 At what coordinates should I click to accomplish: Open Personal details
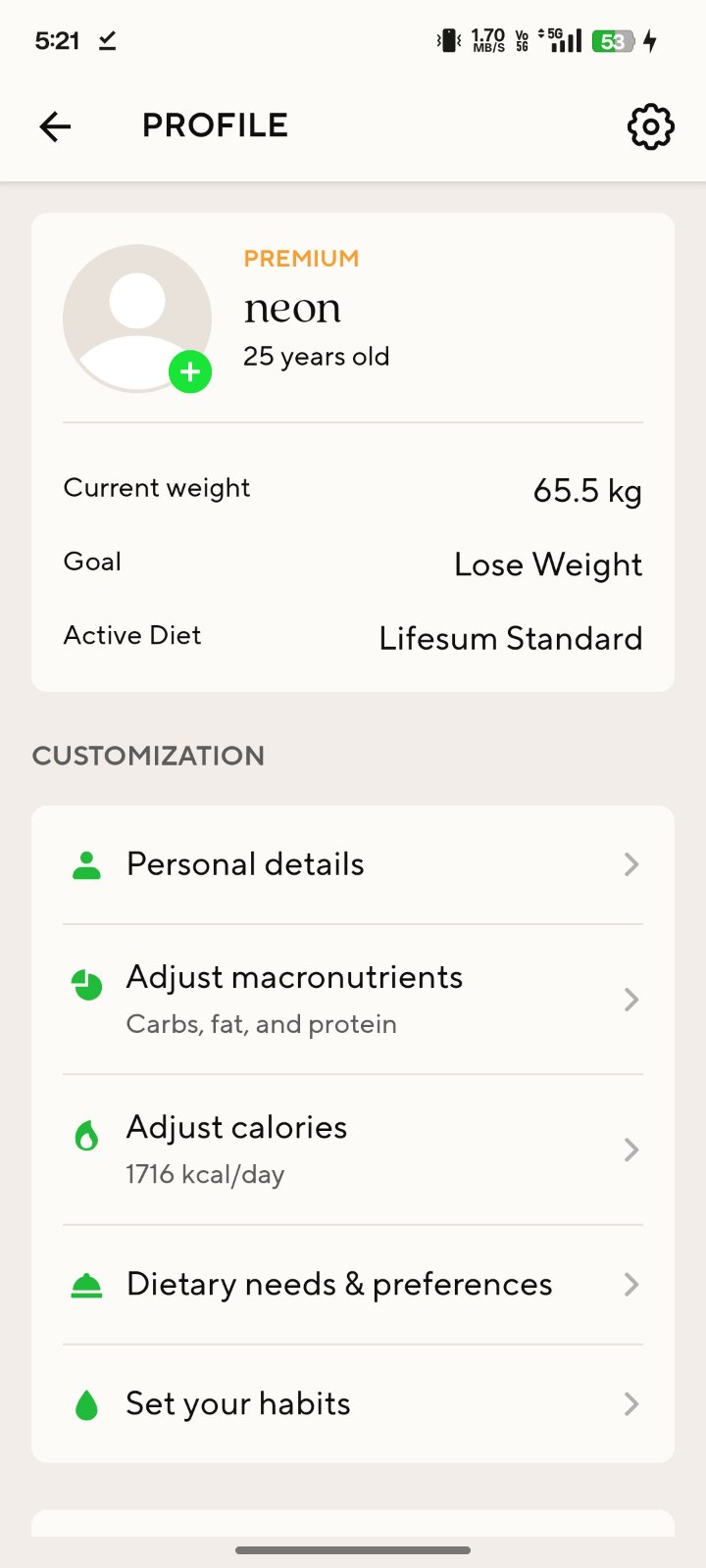pos(353,864)
